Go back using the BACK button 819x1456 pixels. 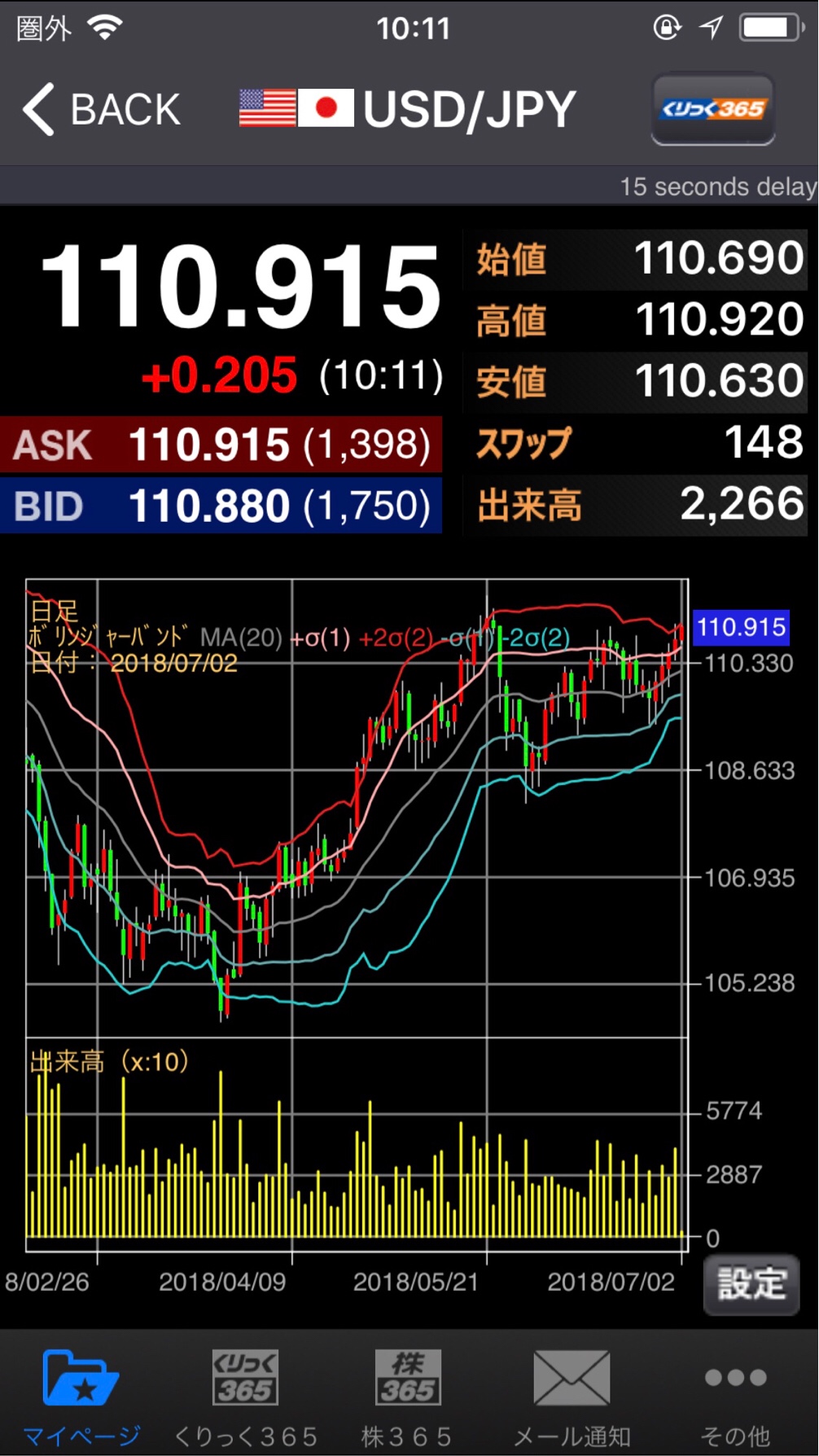102,109
